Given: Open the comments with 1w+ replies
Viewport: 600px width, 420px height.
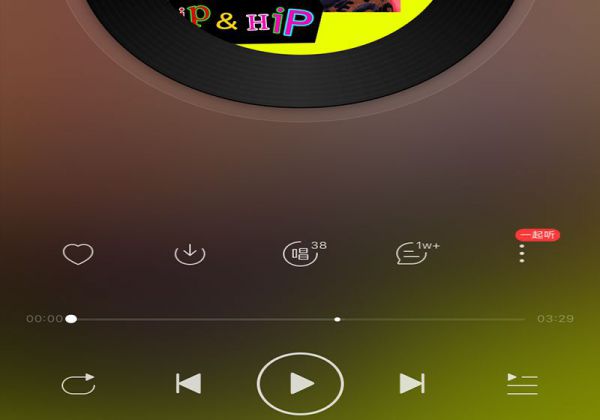Looking at the screenshot, I should point(411,254).
